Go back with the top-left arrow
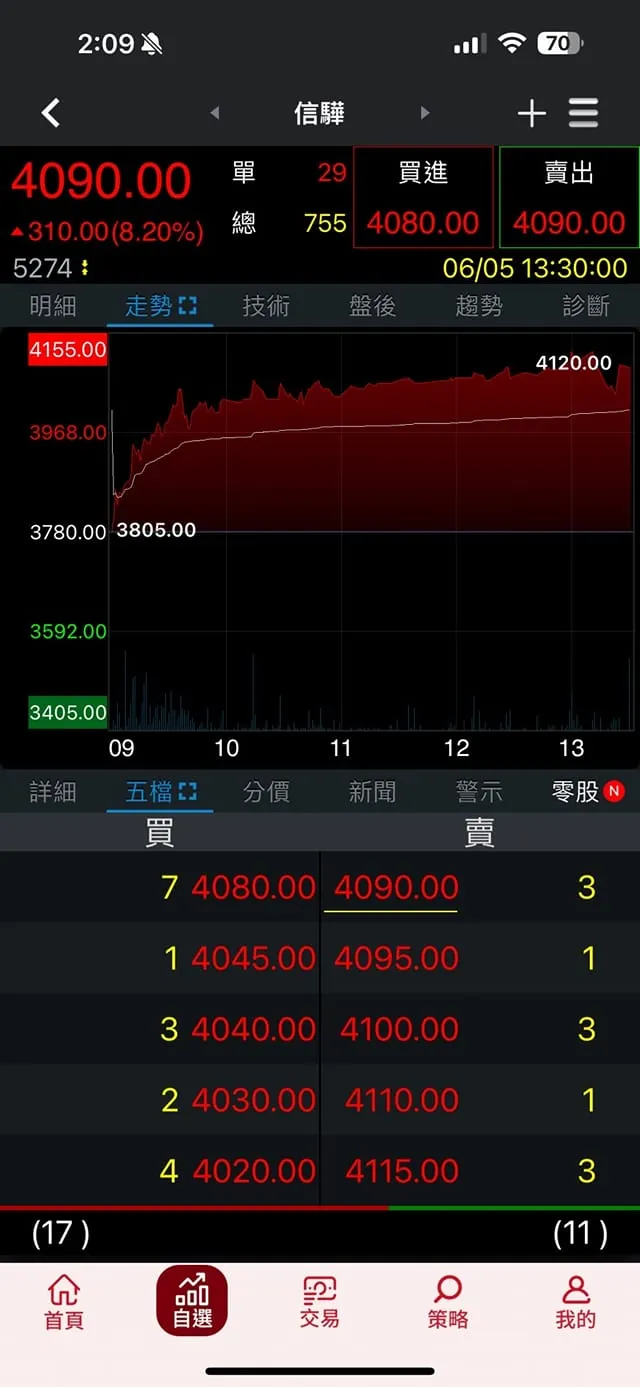The image size is (640, 1387). (x=51, y=113)
